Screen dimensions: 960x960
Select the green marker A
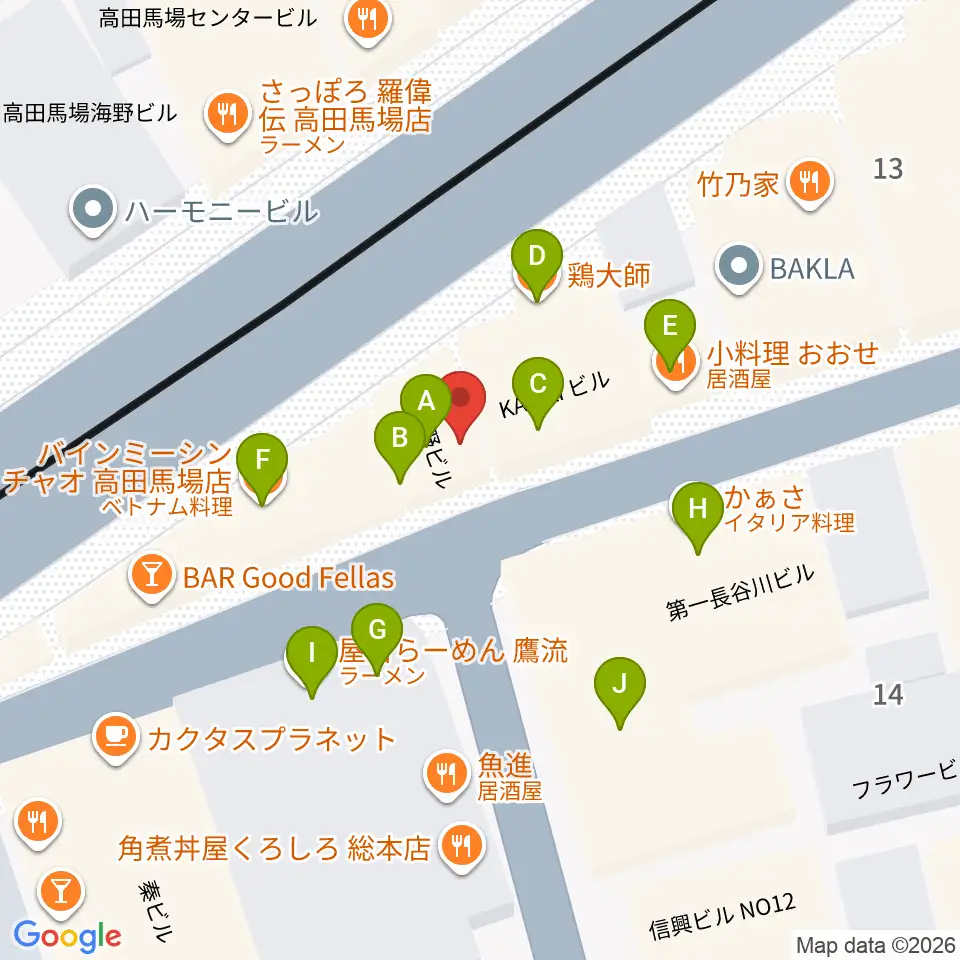click(x=426, y=404)
